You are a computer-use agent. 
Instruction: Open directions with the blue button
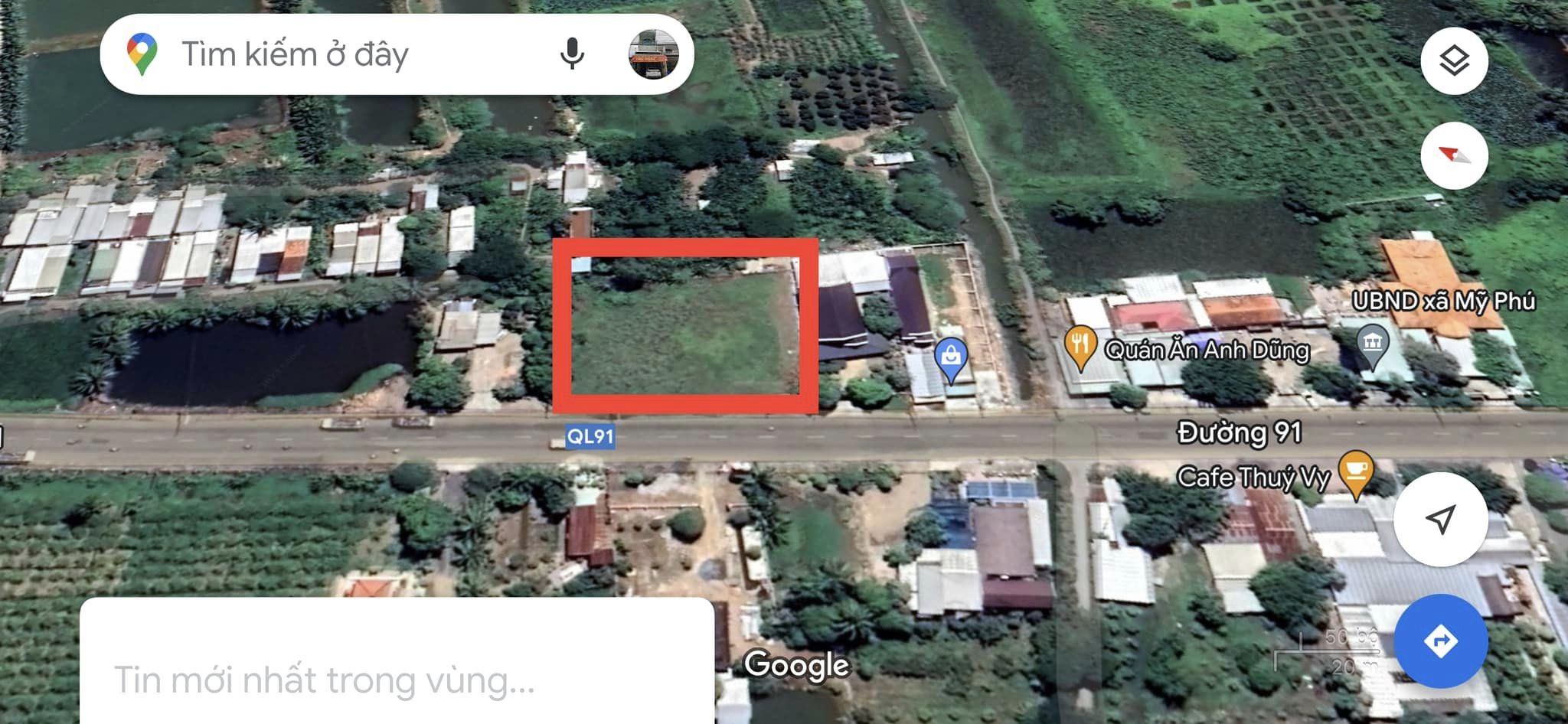[x=1440, y=641]
